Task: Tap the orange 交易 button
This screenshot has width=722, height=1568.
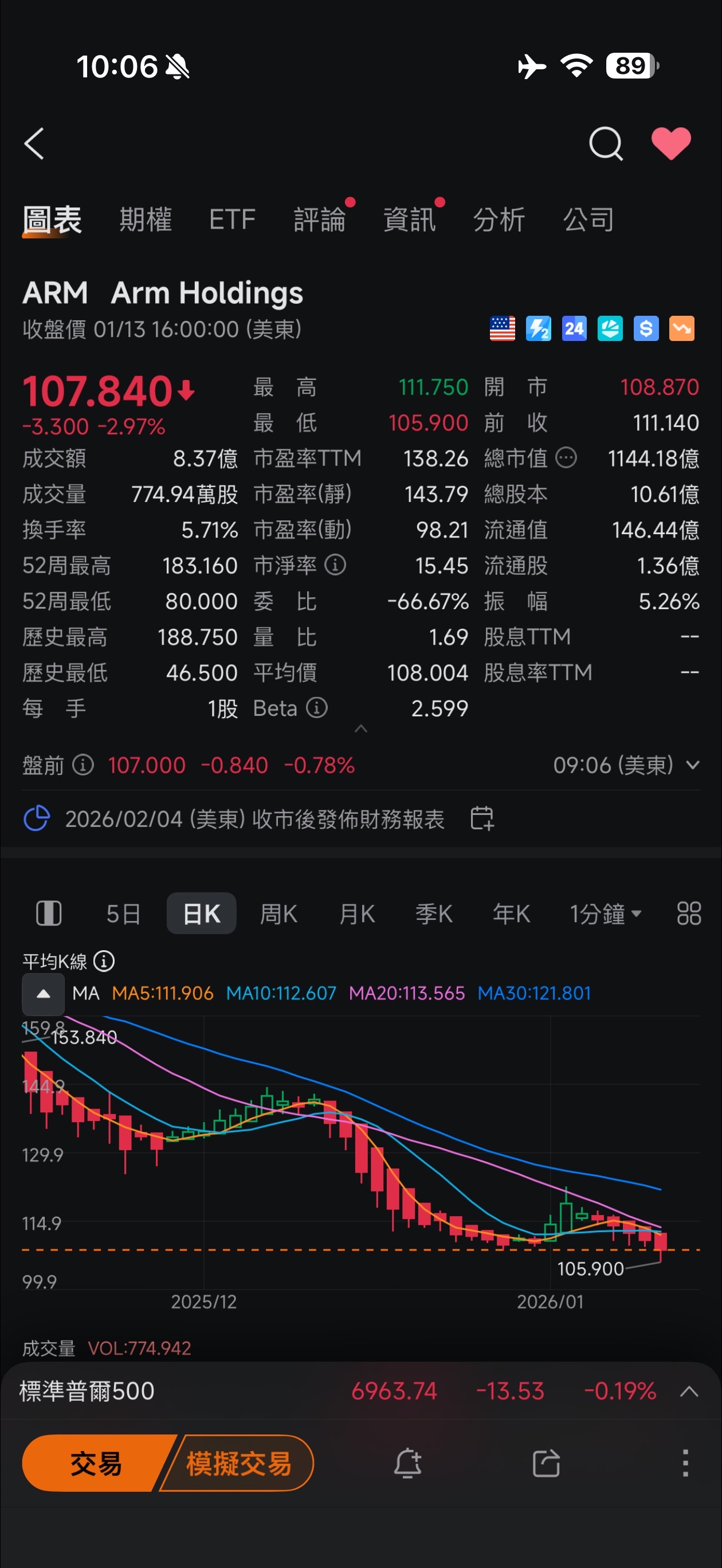Action: pos(96,1463)
